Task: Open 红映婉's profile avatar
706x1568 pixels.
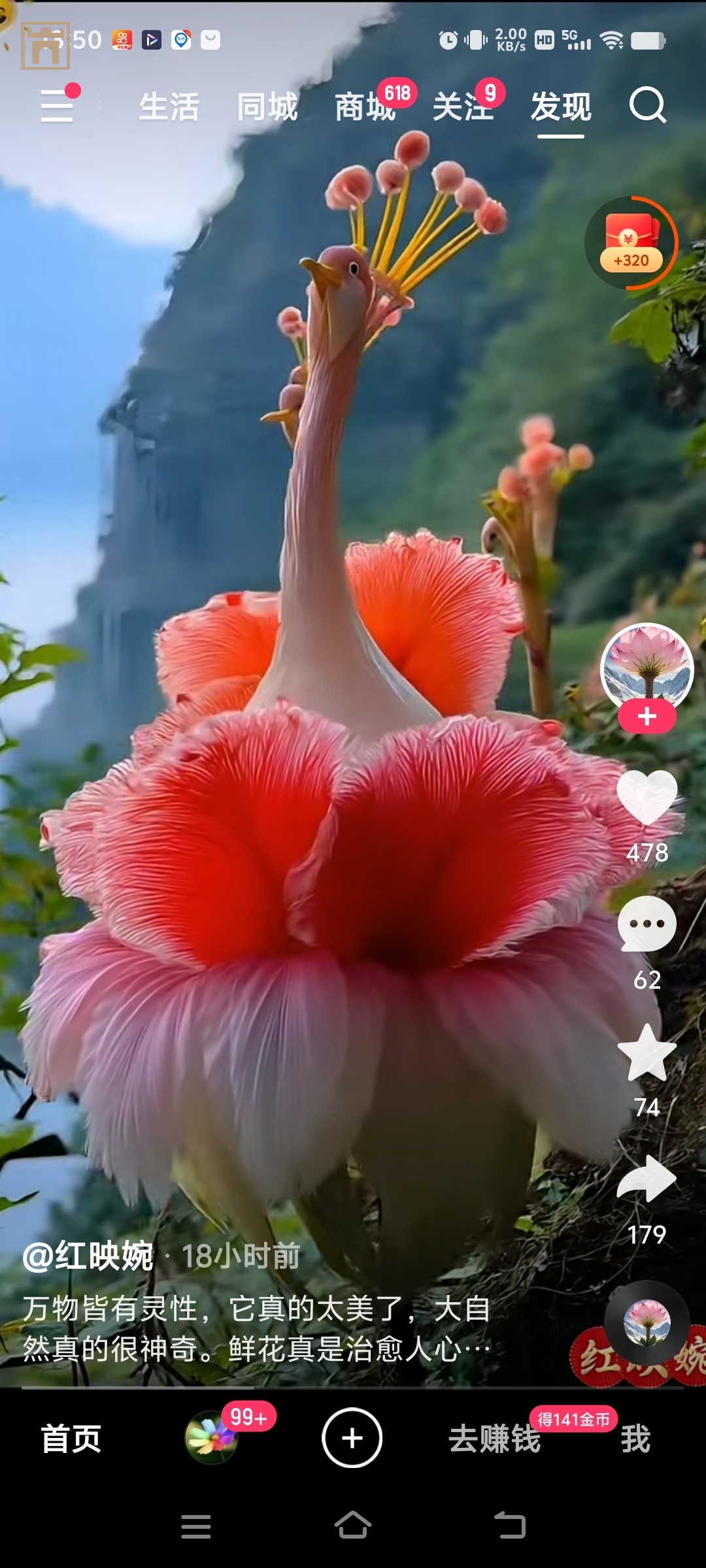Action: point(647,668)
